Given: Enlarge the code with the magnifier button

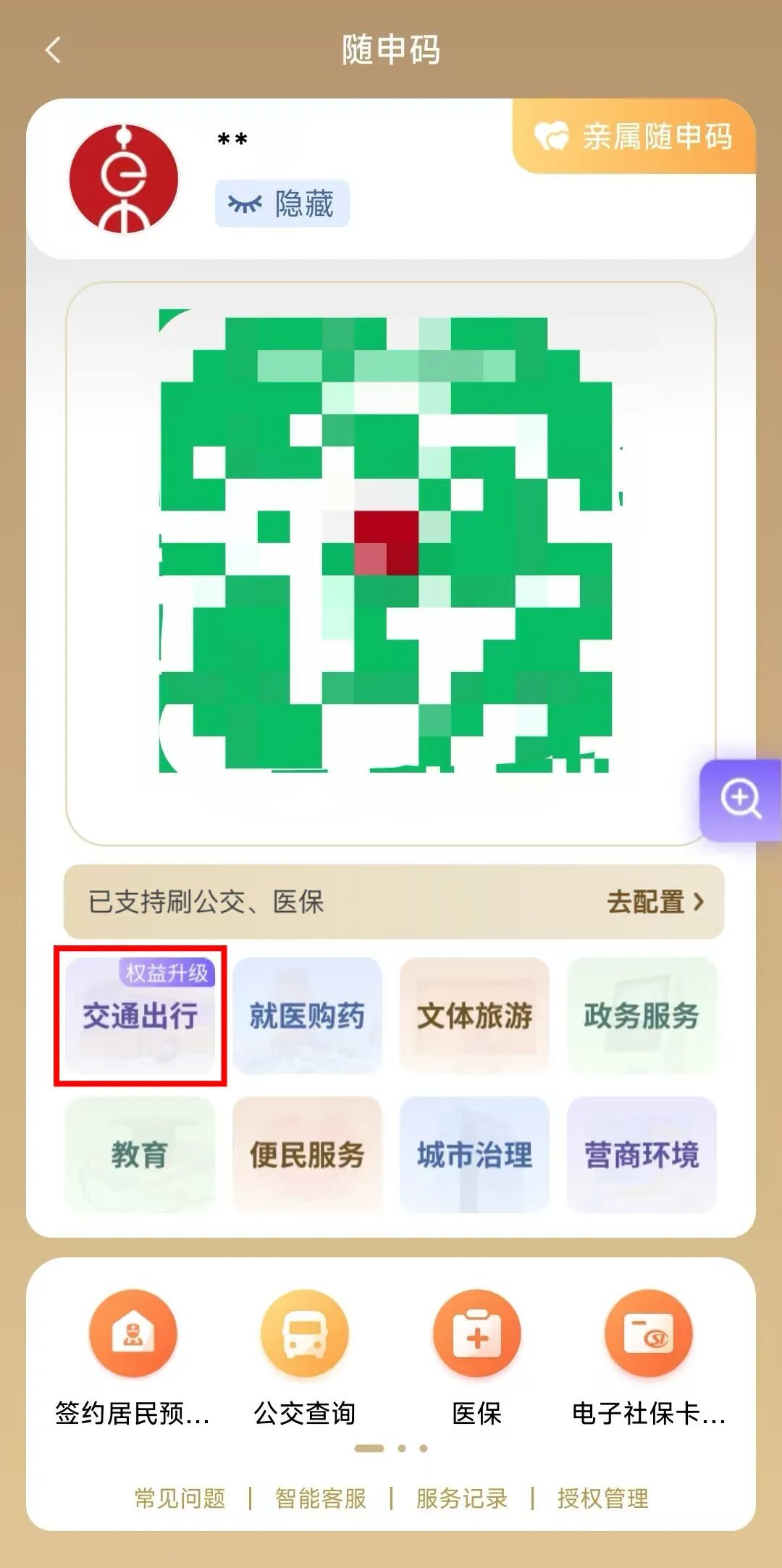Looking at the screenshot, I should coord(740,800).
